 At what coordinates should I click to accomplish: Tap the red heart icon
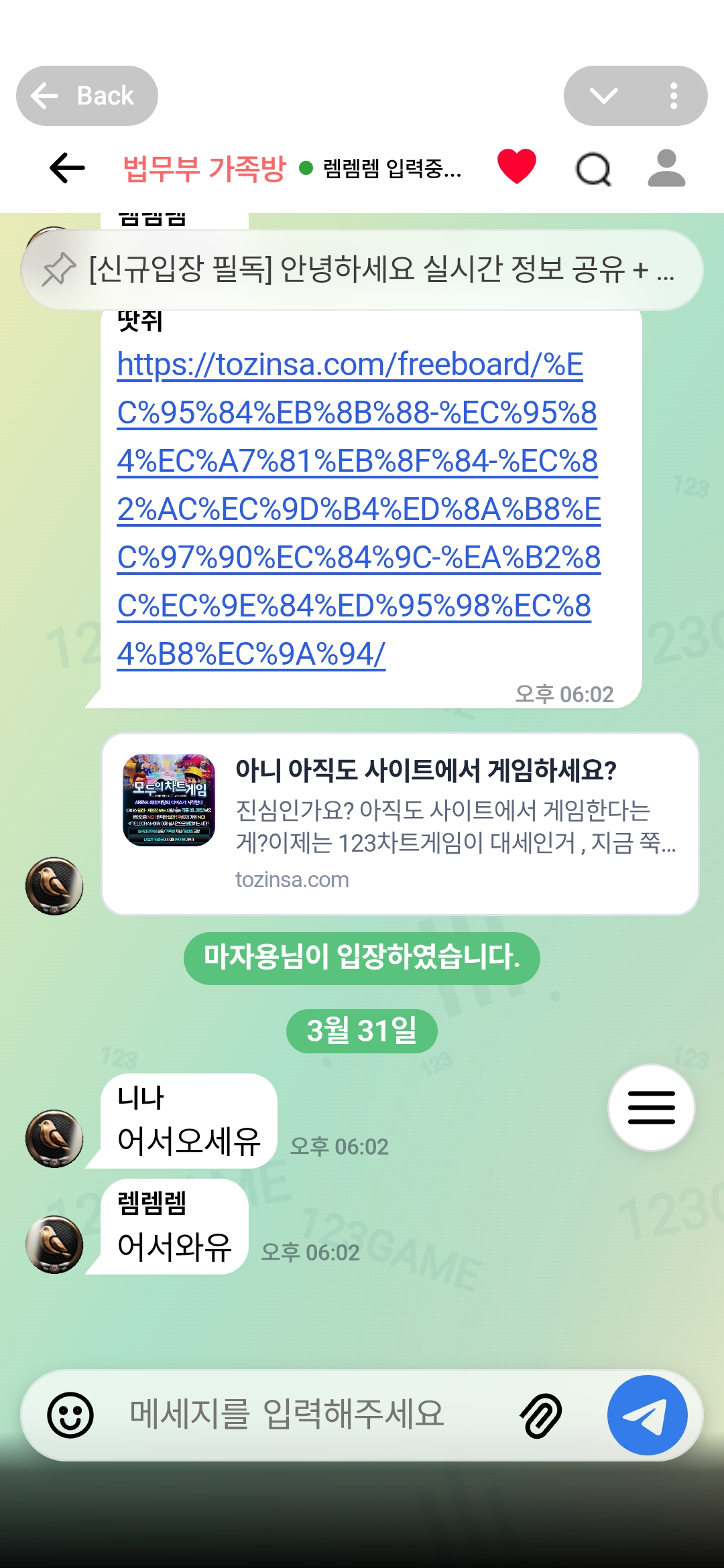[x=517, y=166]
